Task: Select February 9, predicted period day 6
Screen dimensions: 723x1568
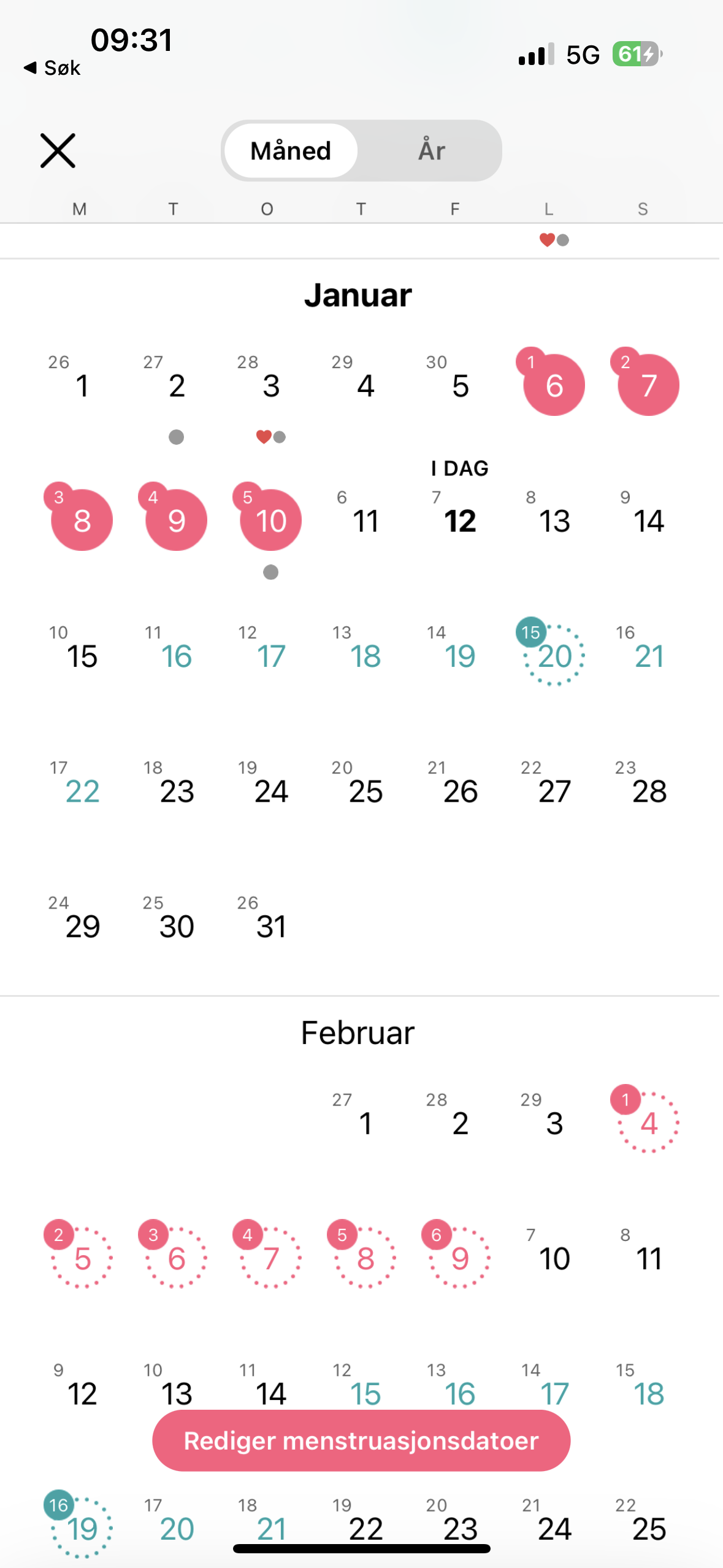Action: pos(459,1258)
